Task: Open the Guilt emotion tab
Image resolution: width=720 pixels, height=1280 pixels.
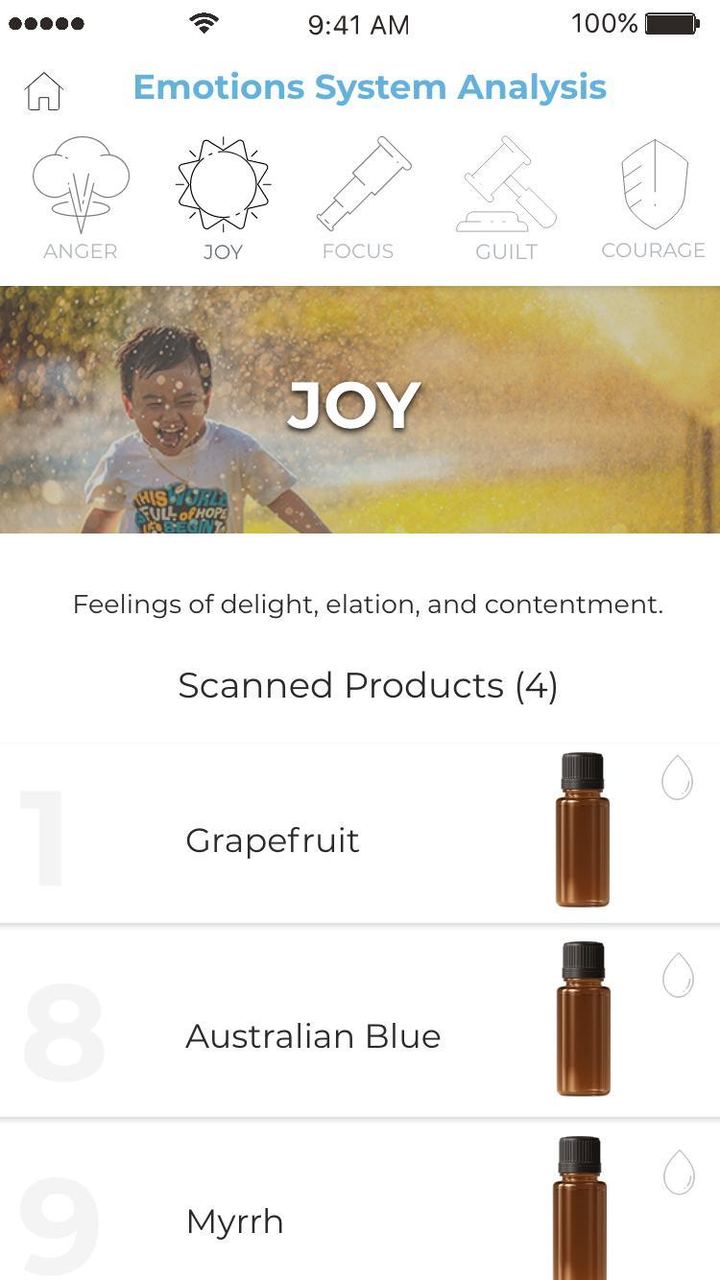Action: pyautogui.click(x=506, y=198)
